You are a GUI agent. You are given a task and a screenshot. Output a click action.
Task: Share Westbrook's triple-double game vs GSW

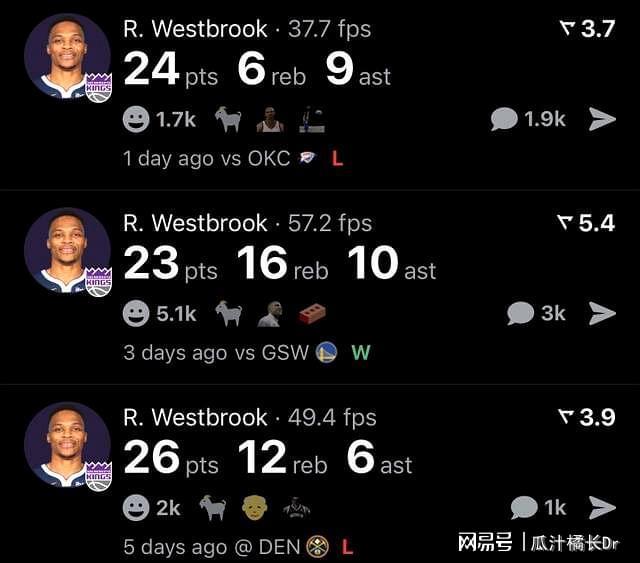[602, 314]
